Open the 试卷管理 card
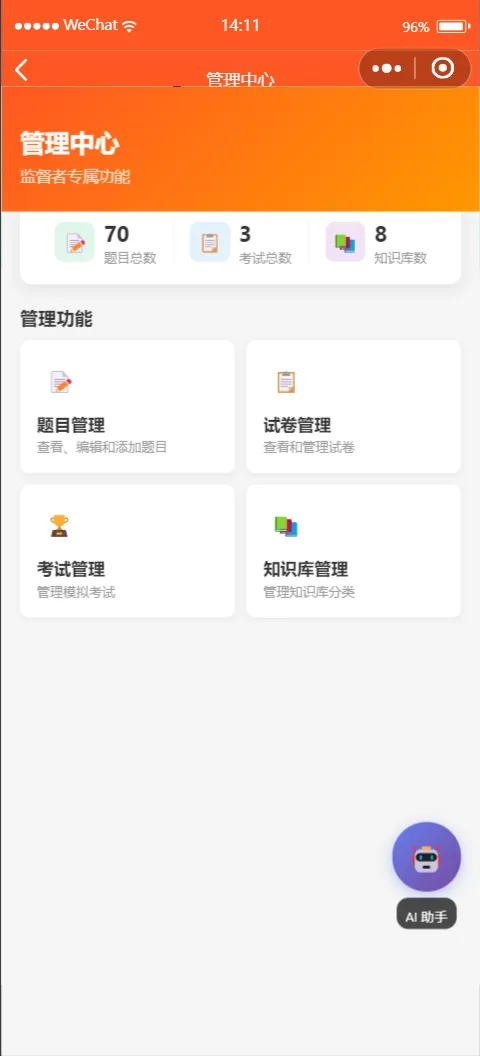The image size is (480, 1056). (353, 406)
